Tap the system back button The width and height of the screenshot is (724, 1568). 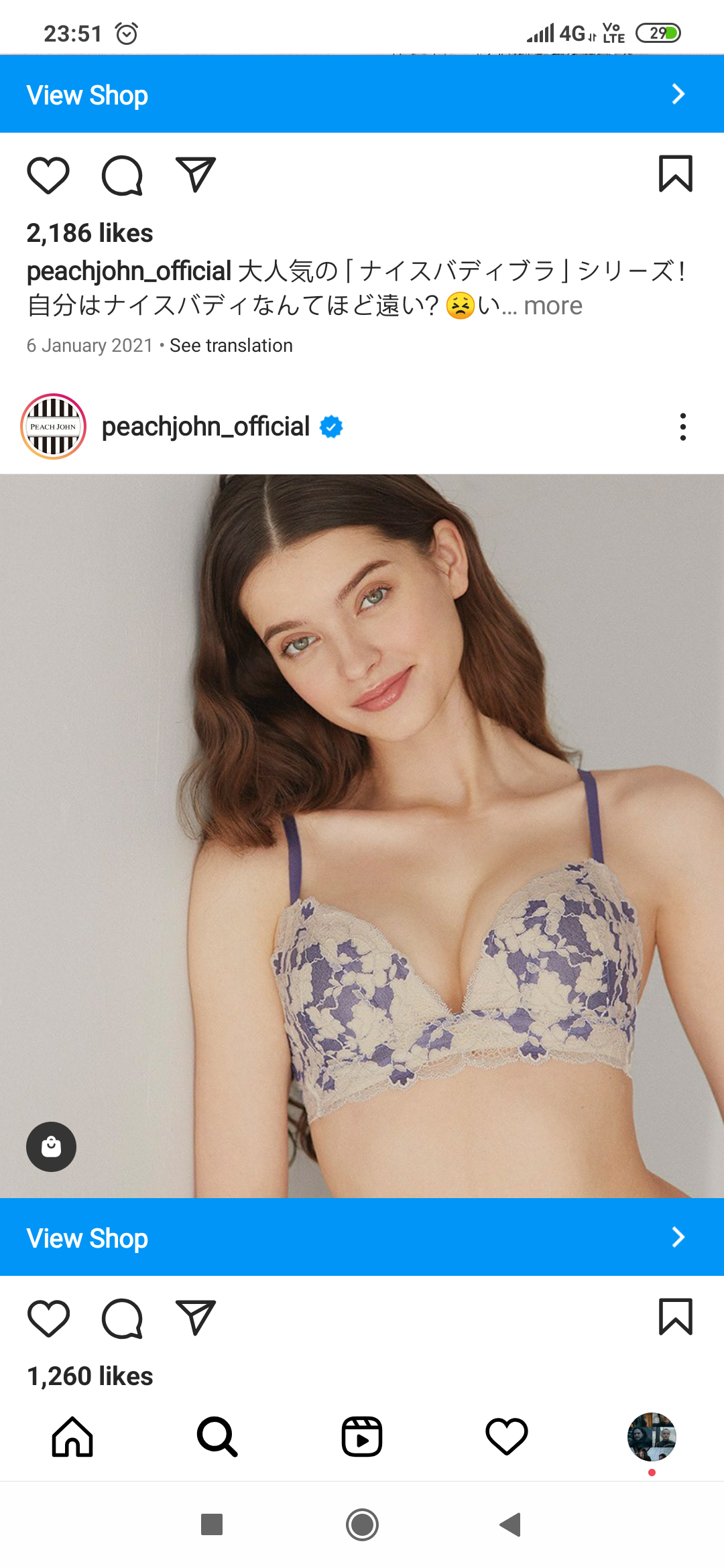[x=511, y=1524]
